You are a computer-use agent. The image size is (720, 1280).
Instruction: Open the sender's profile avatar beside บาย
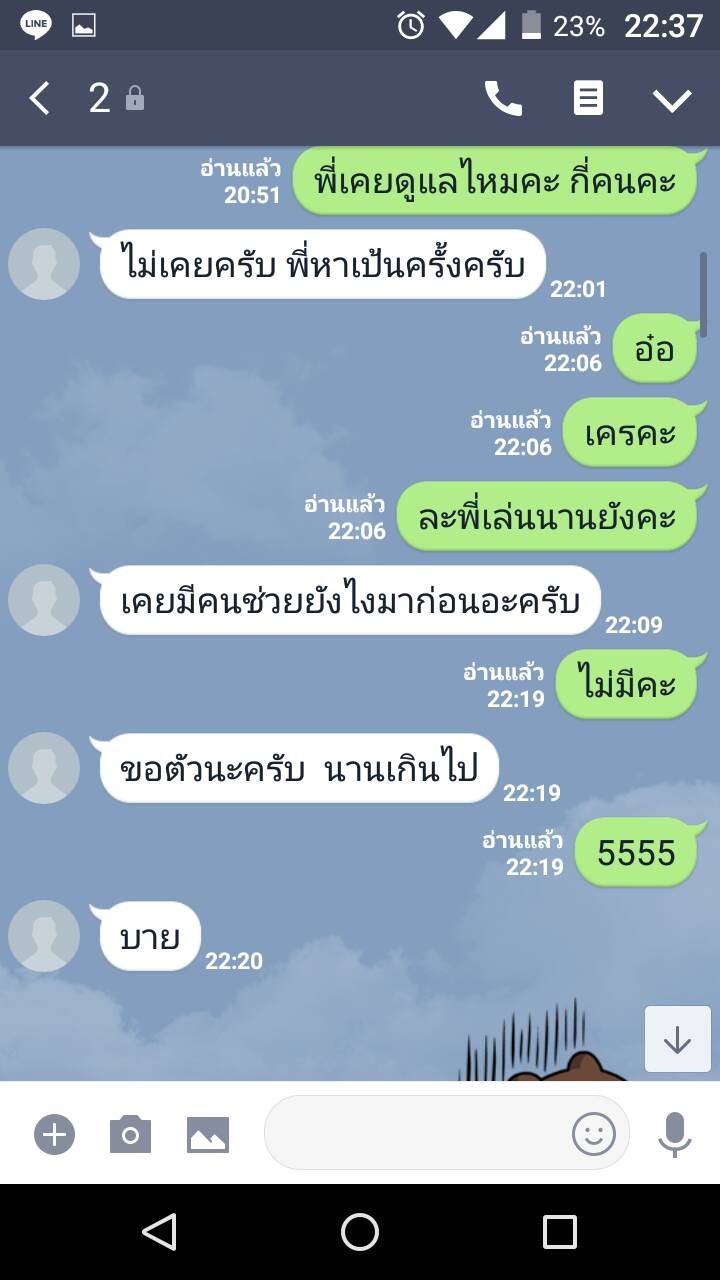(x=44, y=936)
